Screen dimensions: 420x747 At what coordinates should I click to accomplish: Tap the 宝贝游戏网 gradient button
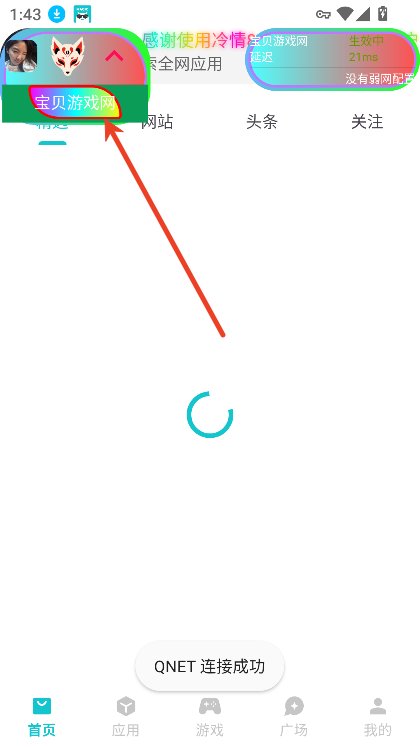coord(75,102)
